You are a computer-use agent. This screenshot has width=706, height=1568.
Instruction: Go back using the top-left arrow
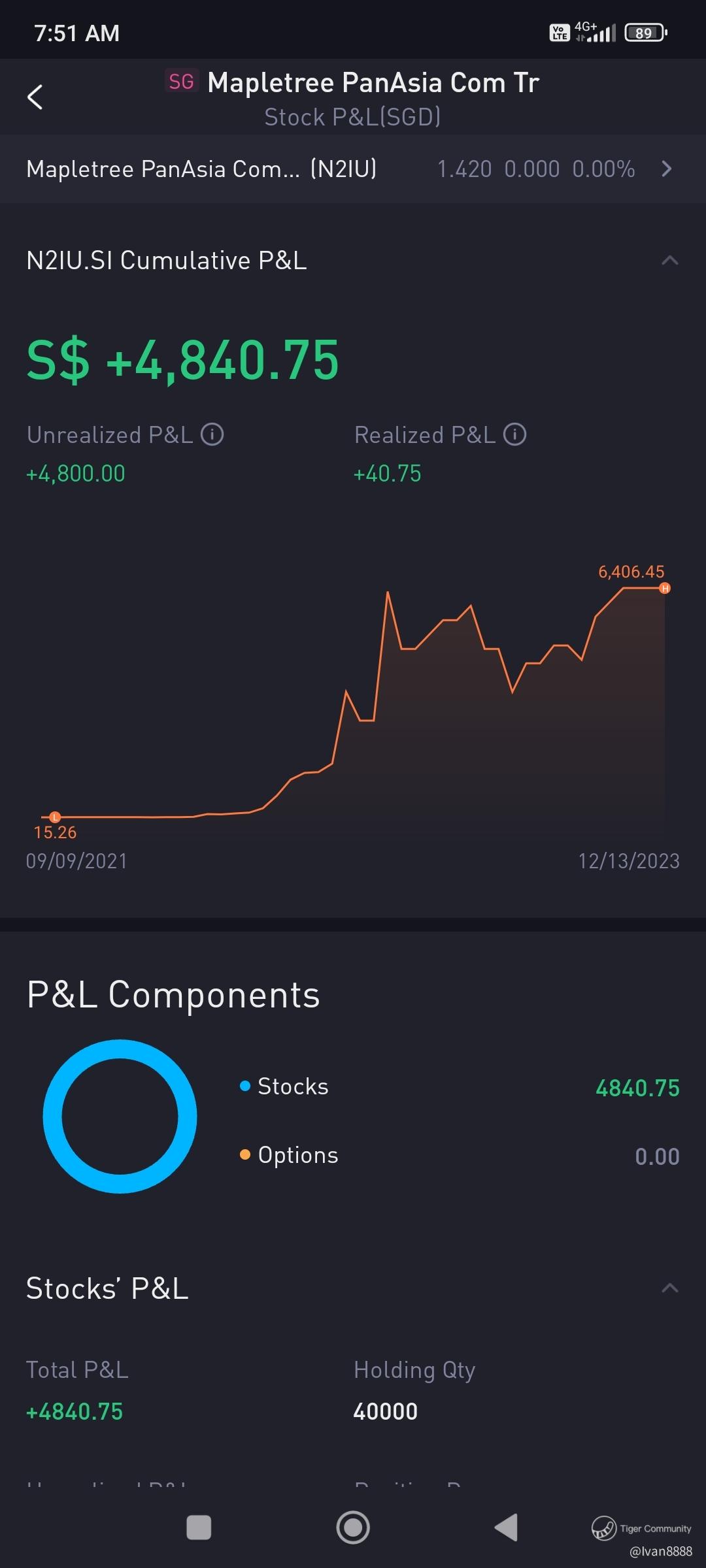coord(35,97)
